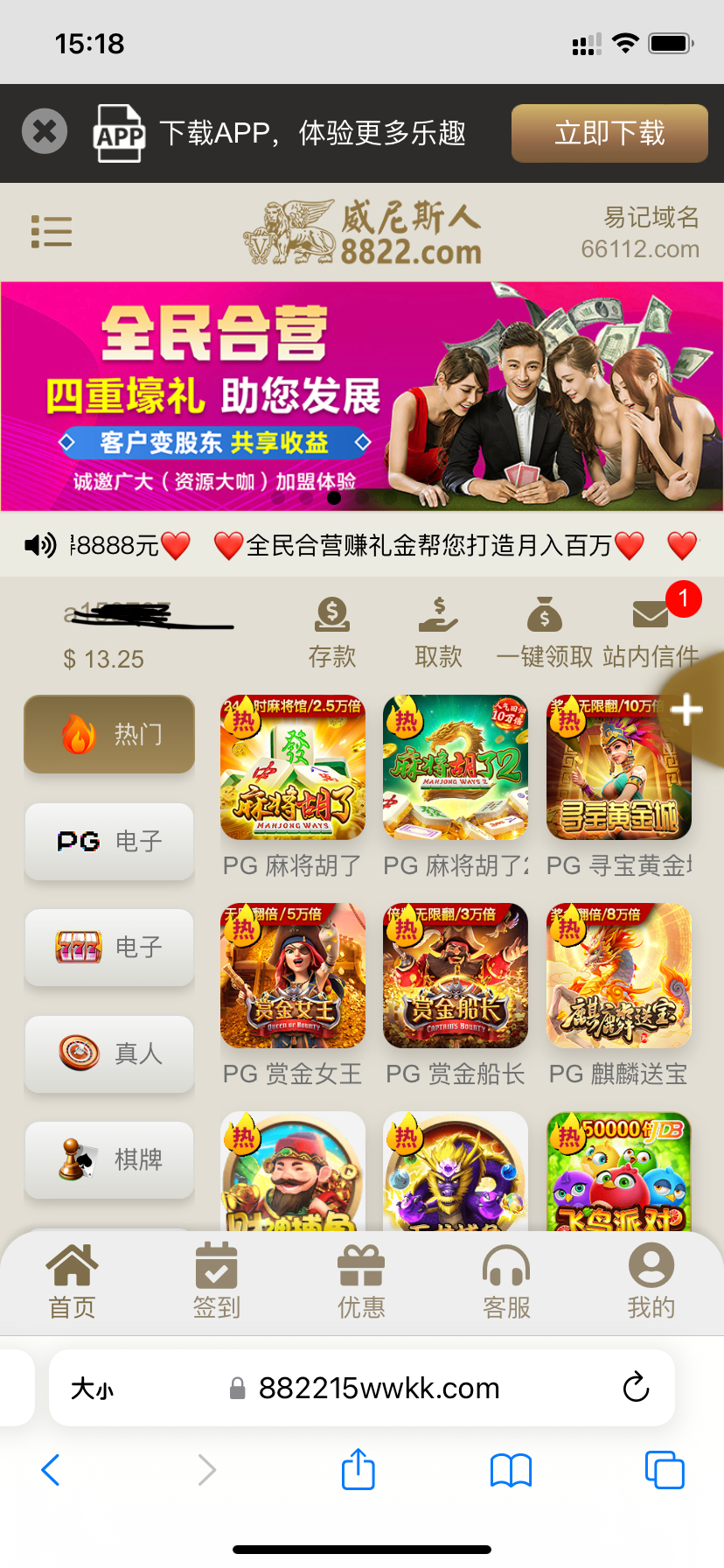
Task: Switch to the 棋牌 category
Action: (109, 1159)
